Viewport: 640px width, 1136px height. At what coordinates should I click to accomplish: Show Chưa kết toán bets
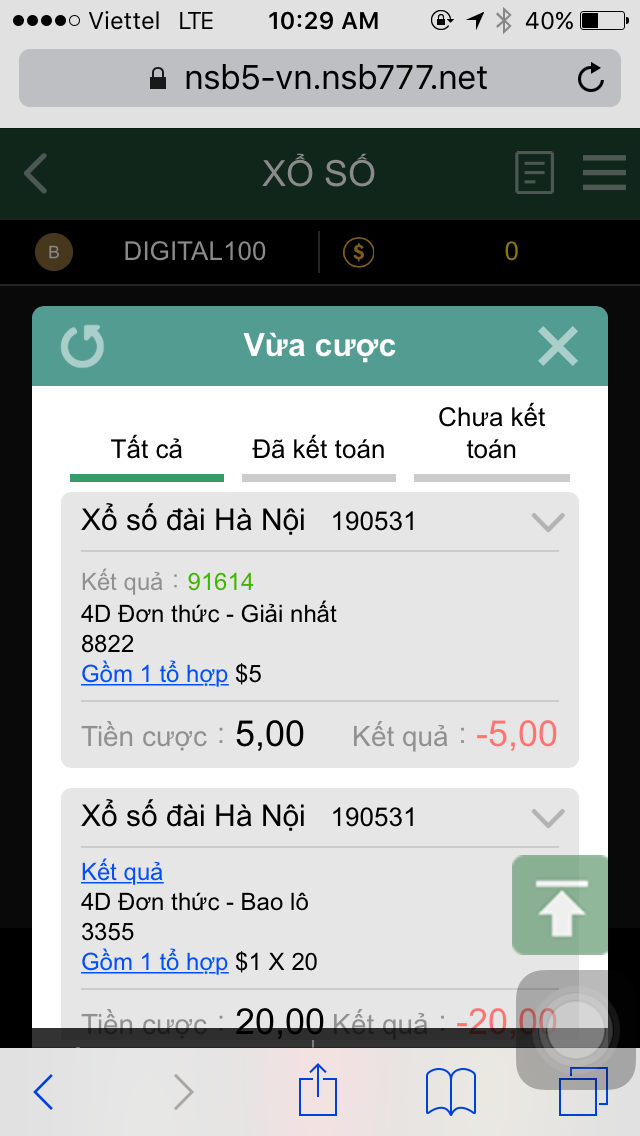tap(491, 433)
